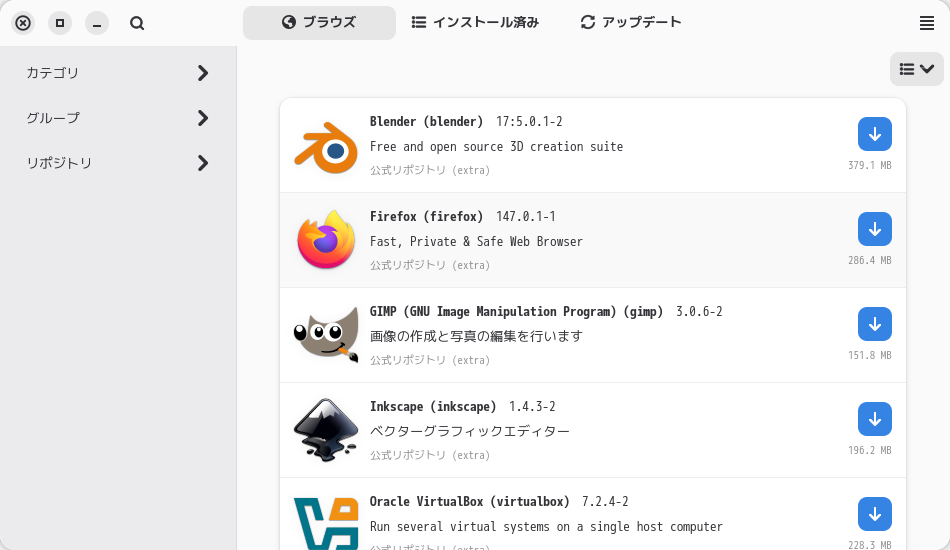
Task: Install Inkscape with the download button
Action: click(874, 419)
